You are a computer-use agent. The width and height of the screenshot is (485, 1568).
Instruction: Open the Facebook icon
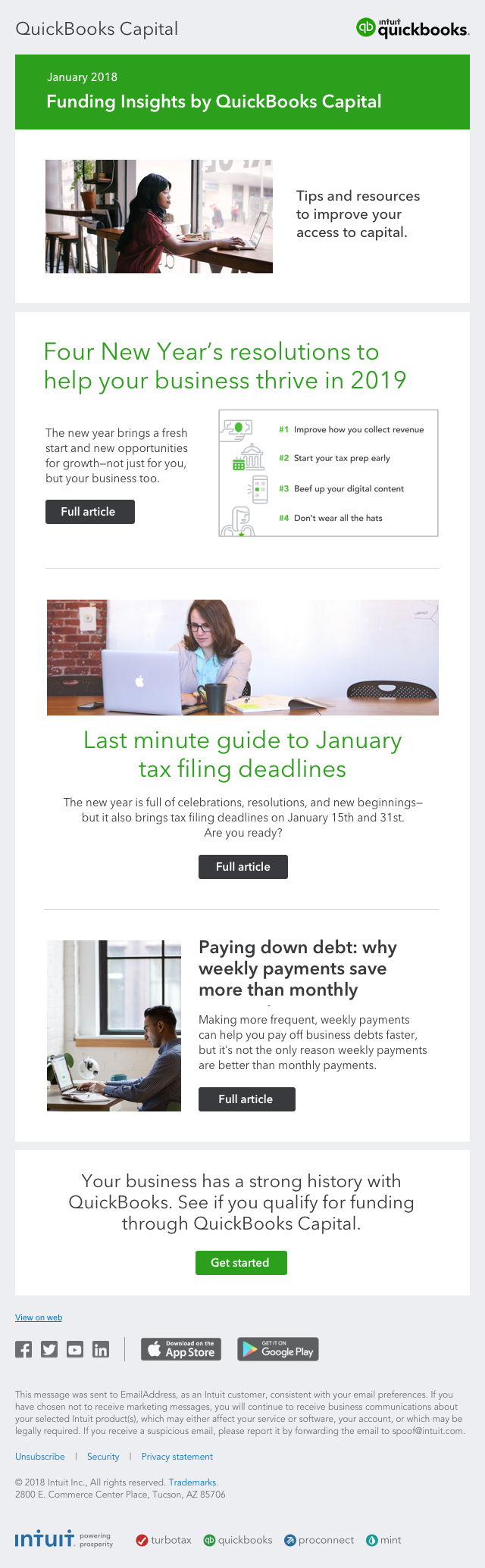(24, 1349)
